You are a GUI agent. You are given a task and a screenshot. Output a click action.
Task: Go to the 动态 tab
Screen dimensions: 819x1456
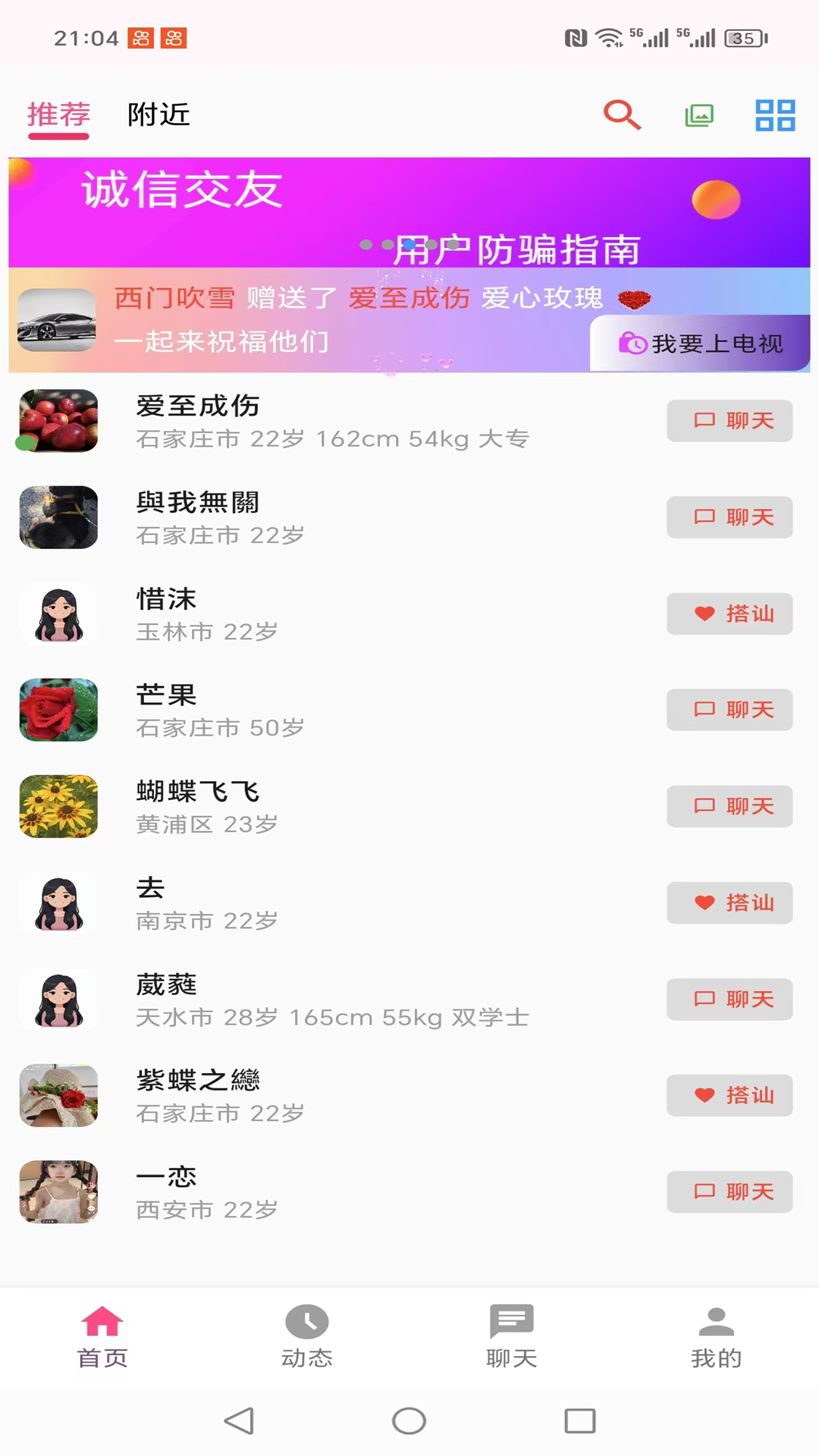pos(307,1336)
